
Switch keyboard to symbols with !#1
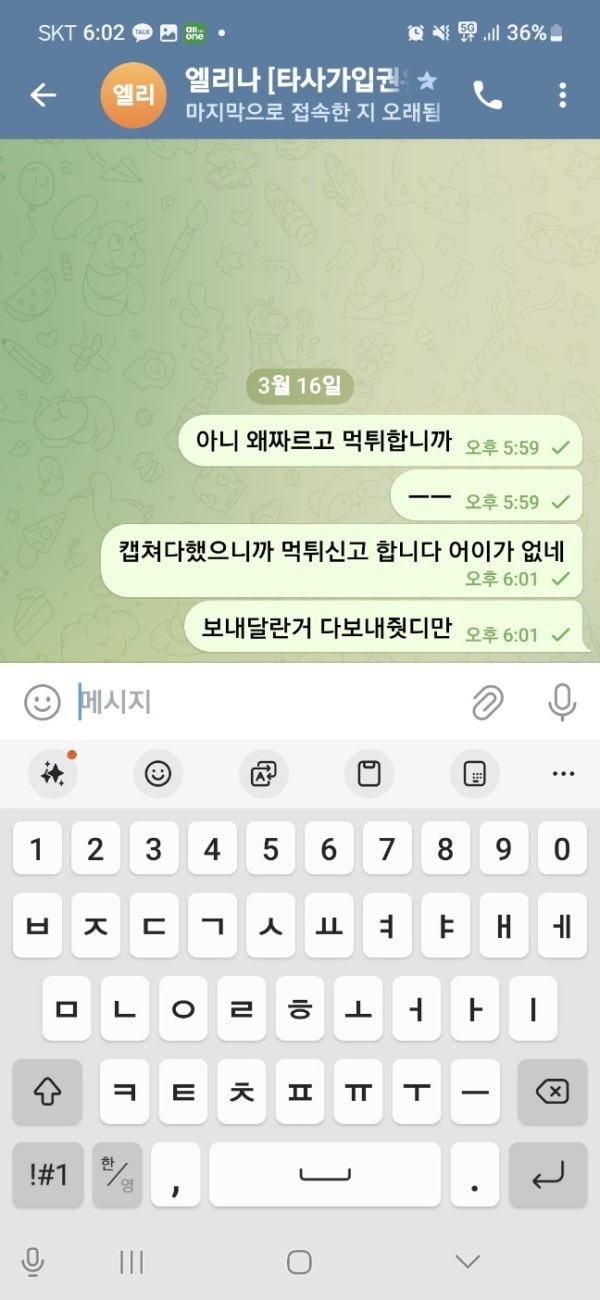(x=48, y=1174)
